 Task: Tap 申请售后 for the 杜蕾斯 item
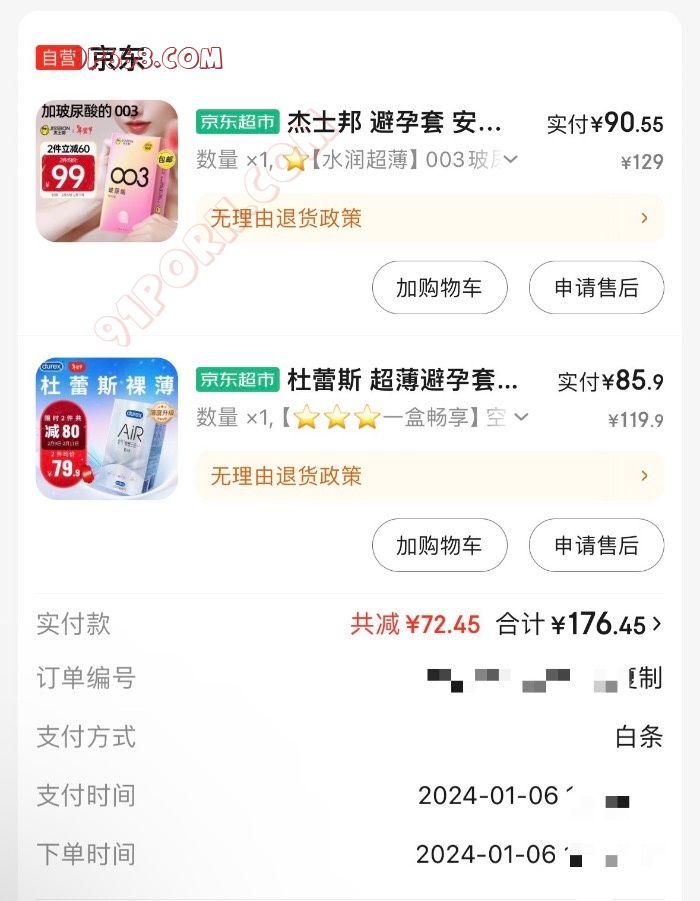[x=596, y=546]
